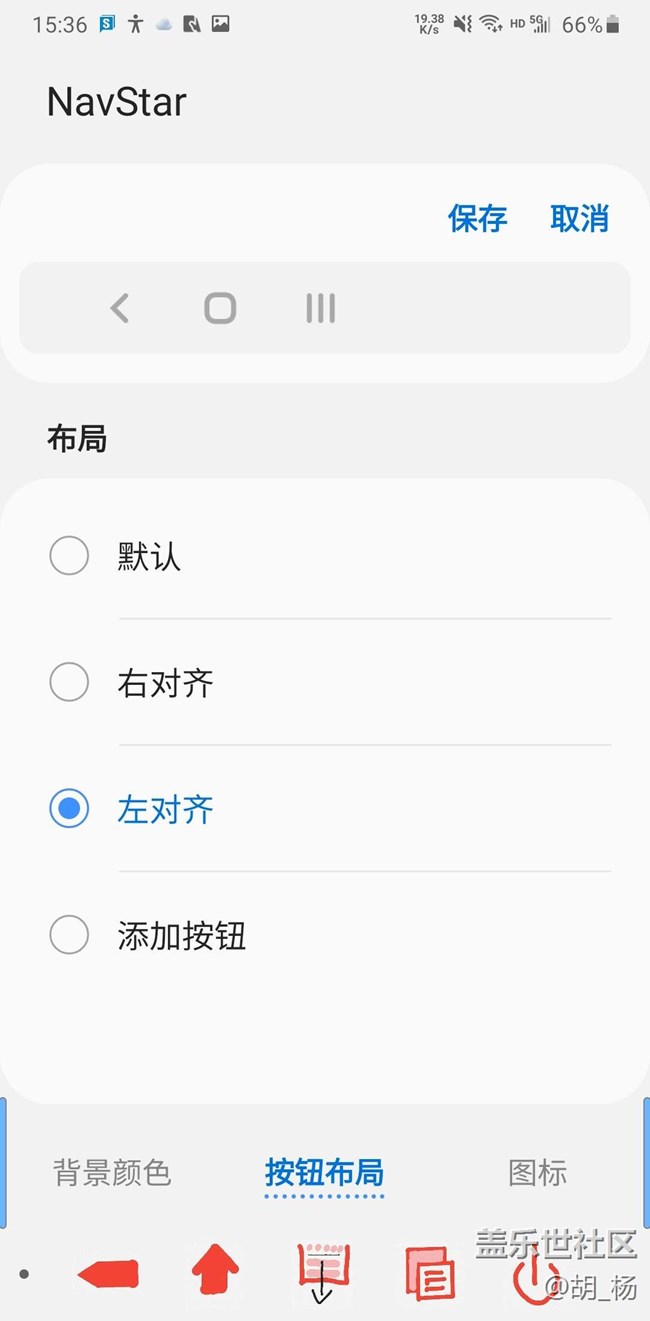The height and width of the screenshot is (1321, 650).
Task: Tap 保存 to save the layout
Action: [477, 218]
